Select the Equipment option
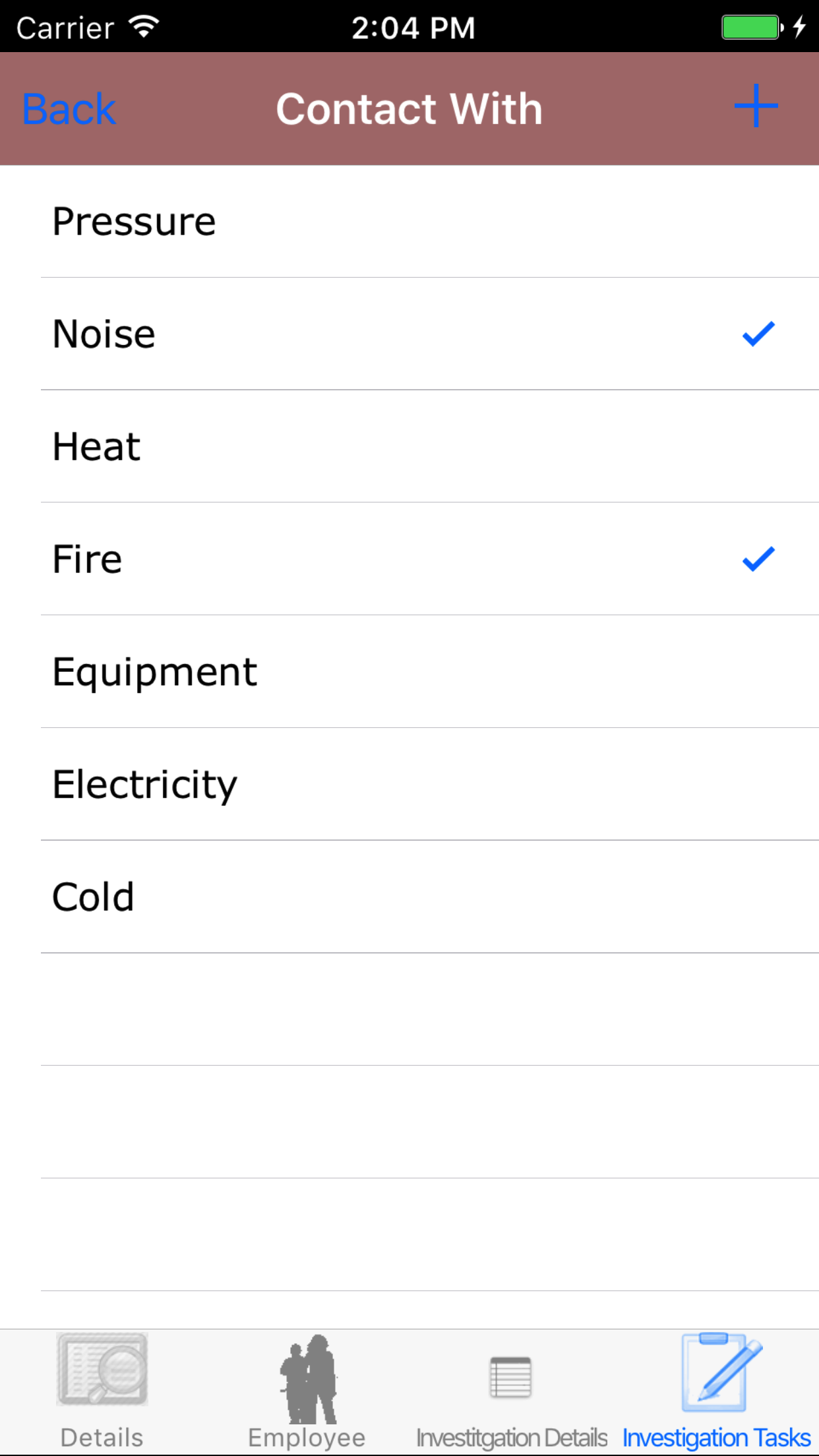This screenshot has width=819, height=1456. click(x=409, y=672)
